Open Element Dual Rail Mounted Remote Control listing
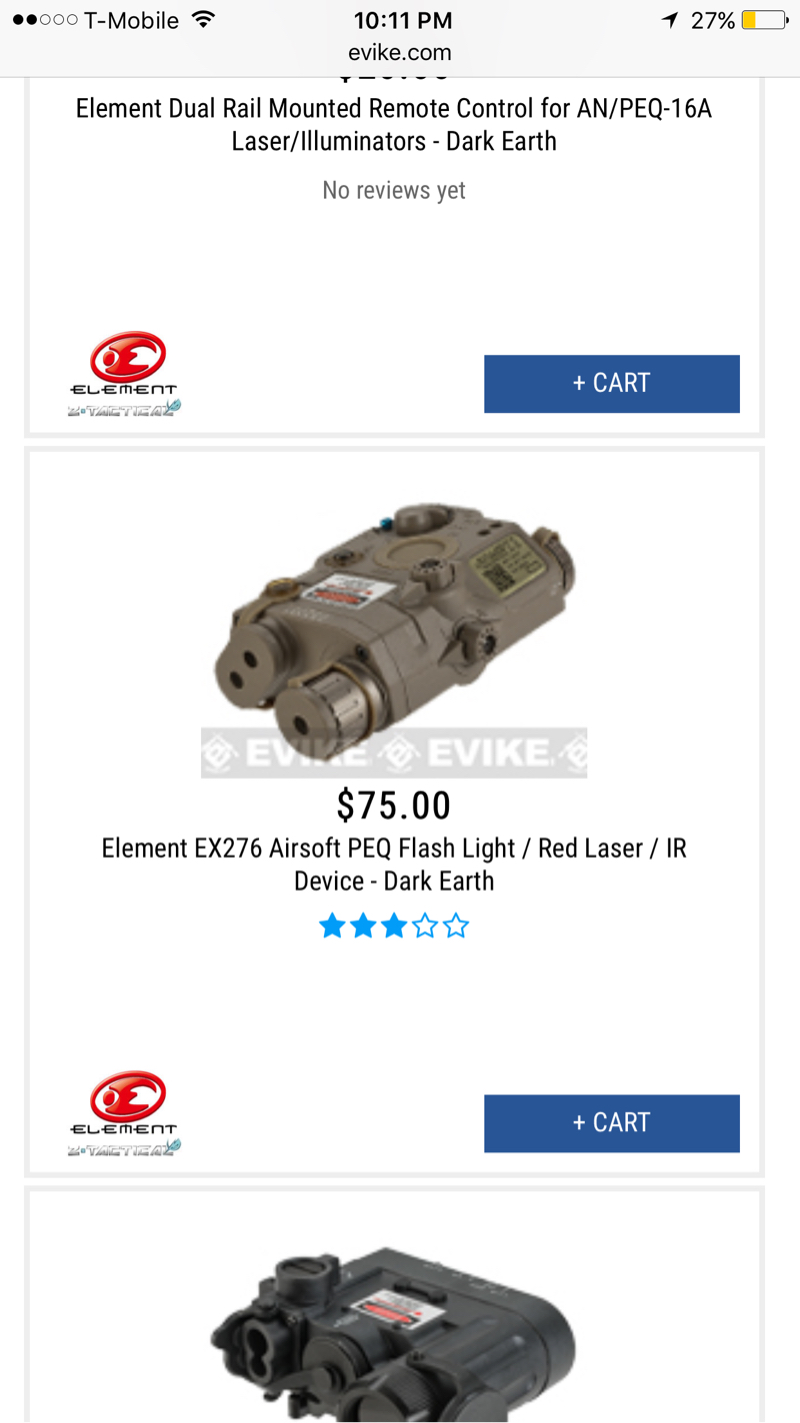Screen dimensions: 800x1423 pos(394,124)
